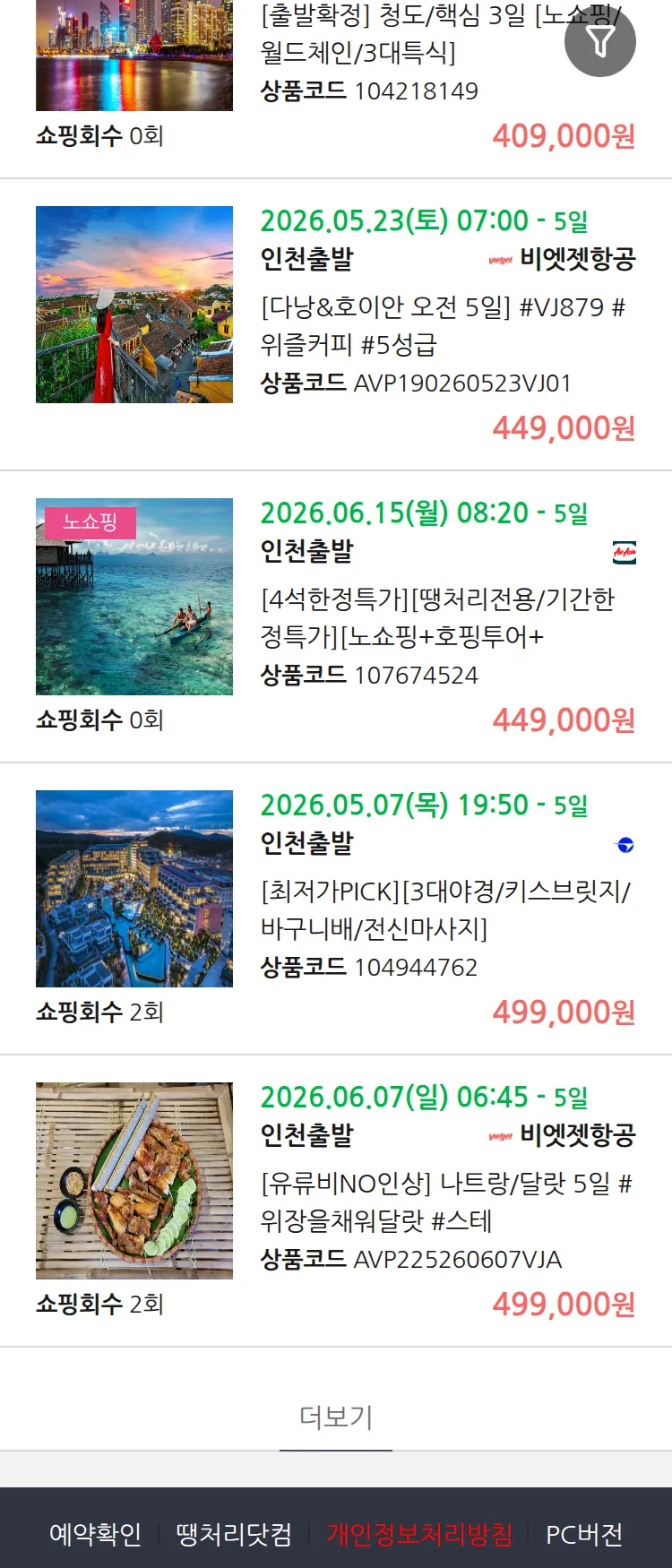Open the 4석한정특가 노쇼핑 package
Image resolution: width=672 pixels, height=1568 pixels.
coord(437,617)
